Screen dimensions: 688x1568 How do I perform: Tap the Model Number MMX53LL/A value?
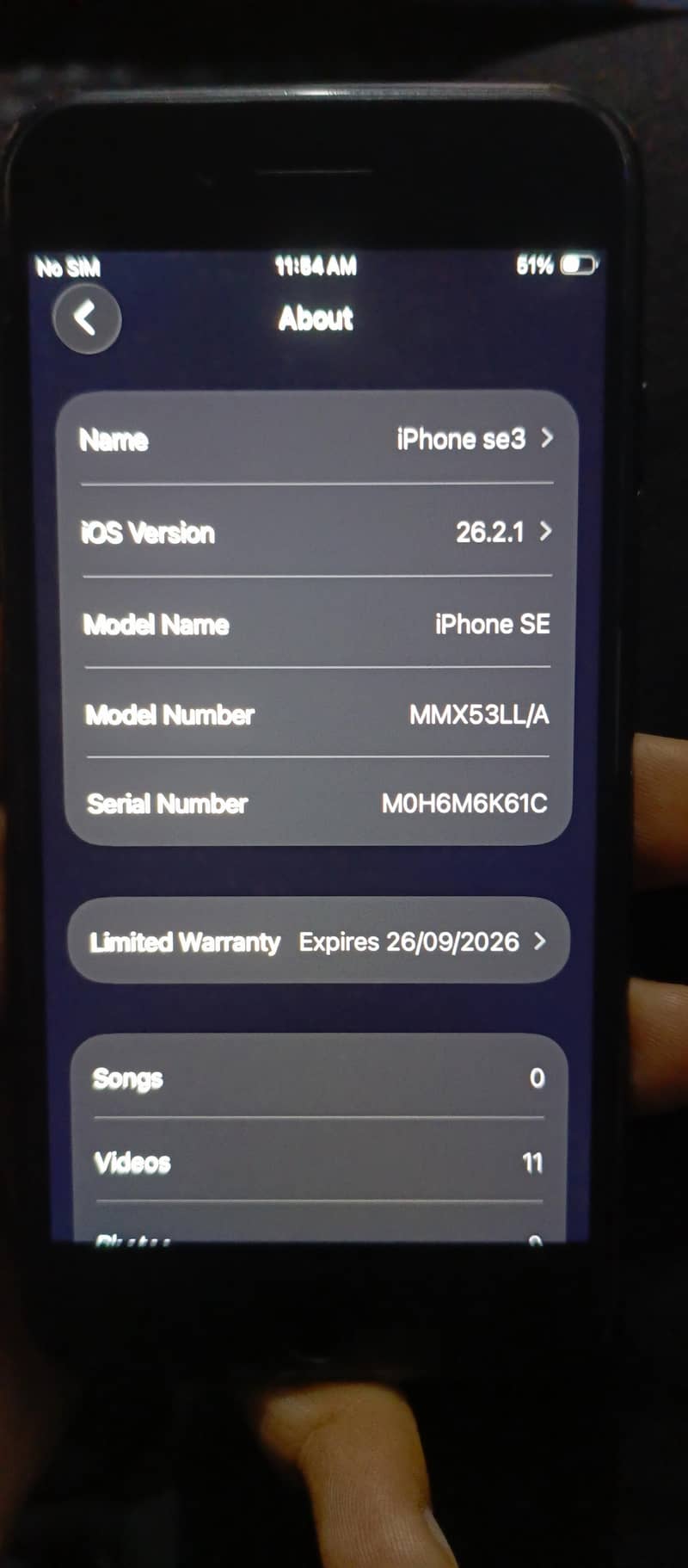click(482, 714)
